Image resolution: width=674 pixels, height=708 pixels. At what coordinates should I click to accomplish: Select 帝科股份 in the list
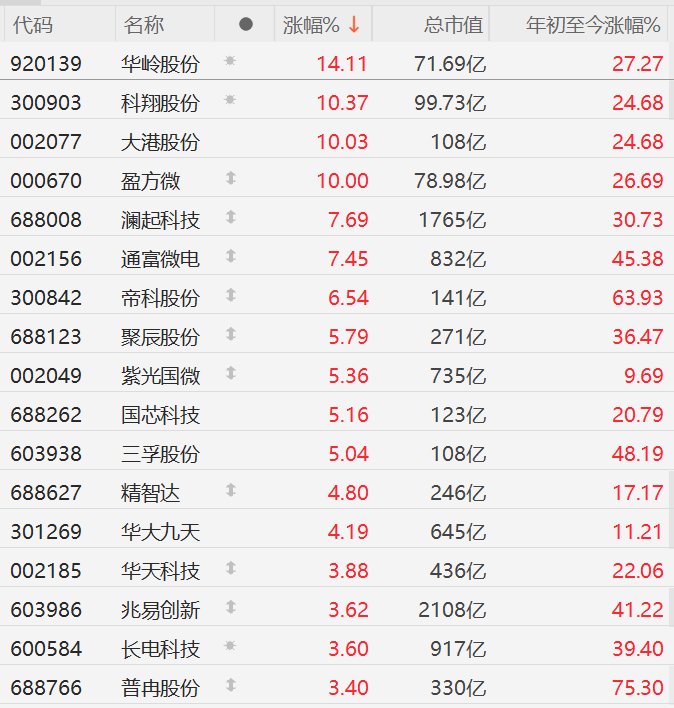160,298
